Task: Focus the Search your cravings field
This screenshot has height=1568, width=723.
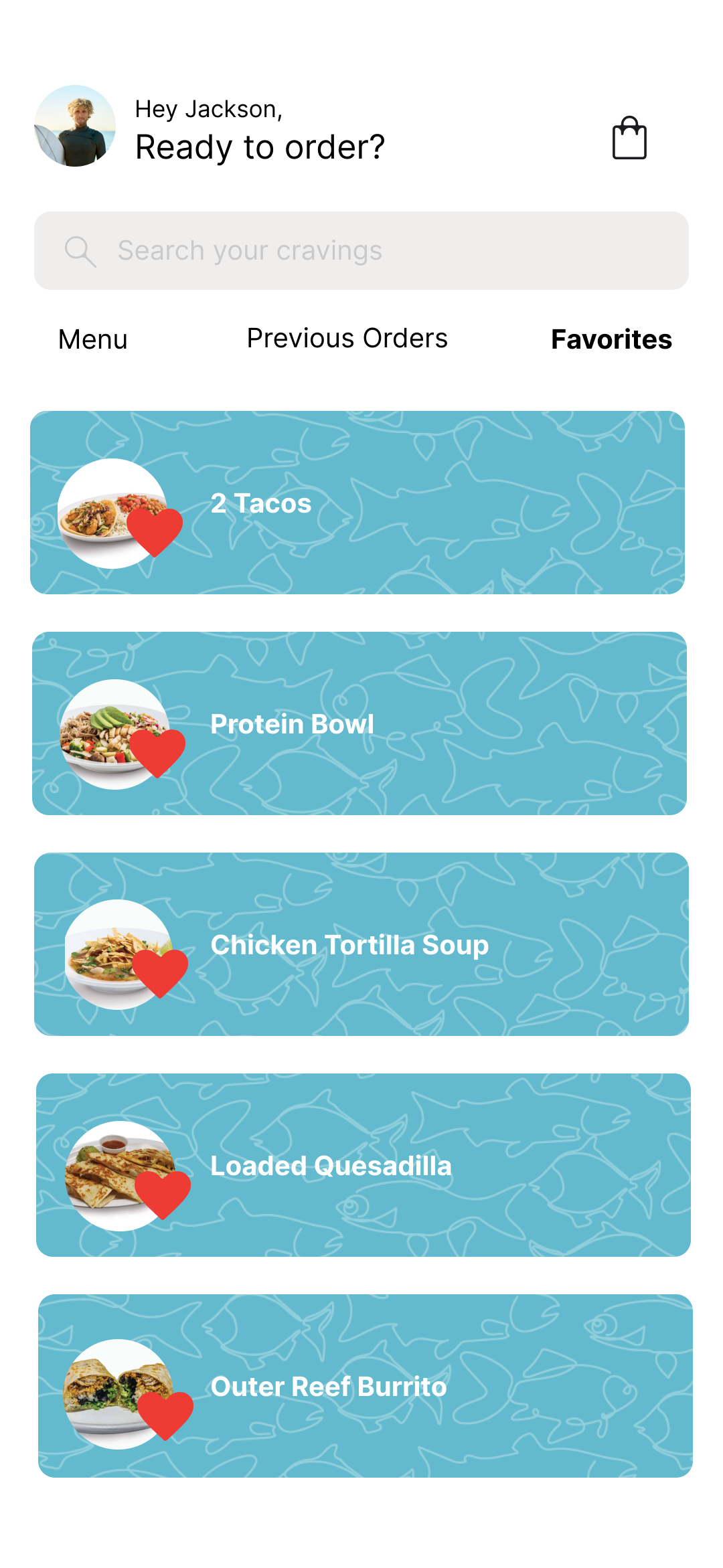Action: point(361,251)
